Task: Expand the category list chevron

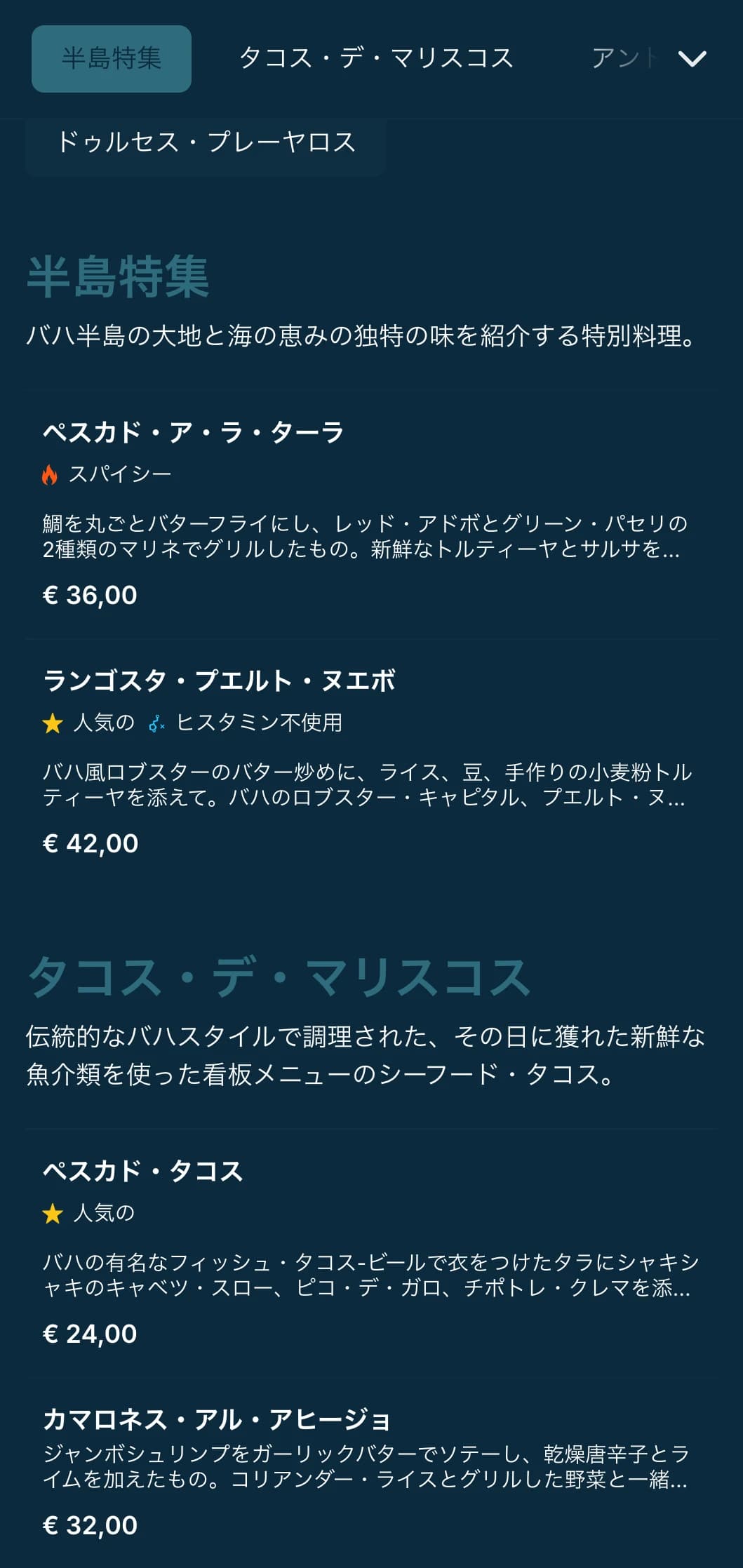Action: click(692, 59)
